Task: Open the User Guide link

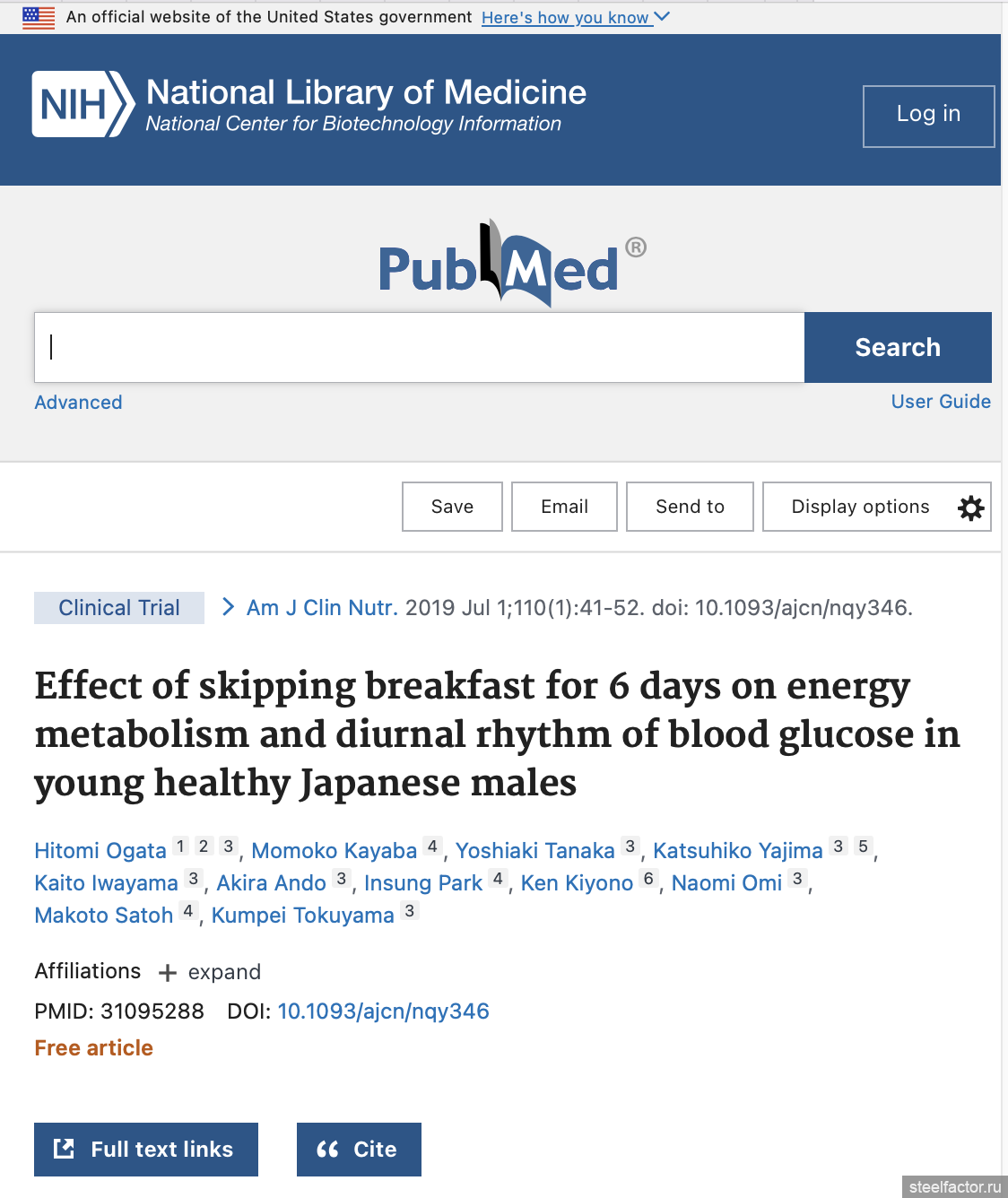Action: pyautogui.click(x=941, y=402)
